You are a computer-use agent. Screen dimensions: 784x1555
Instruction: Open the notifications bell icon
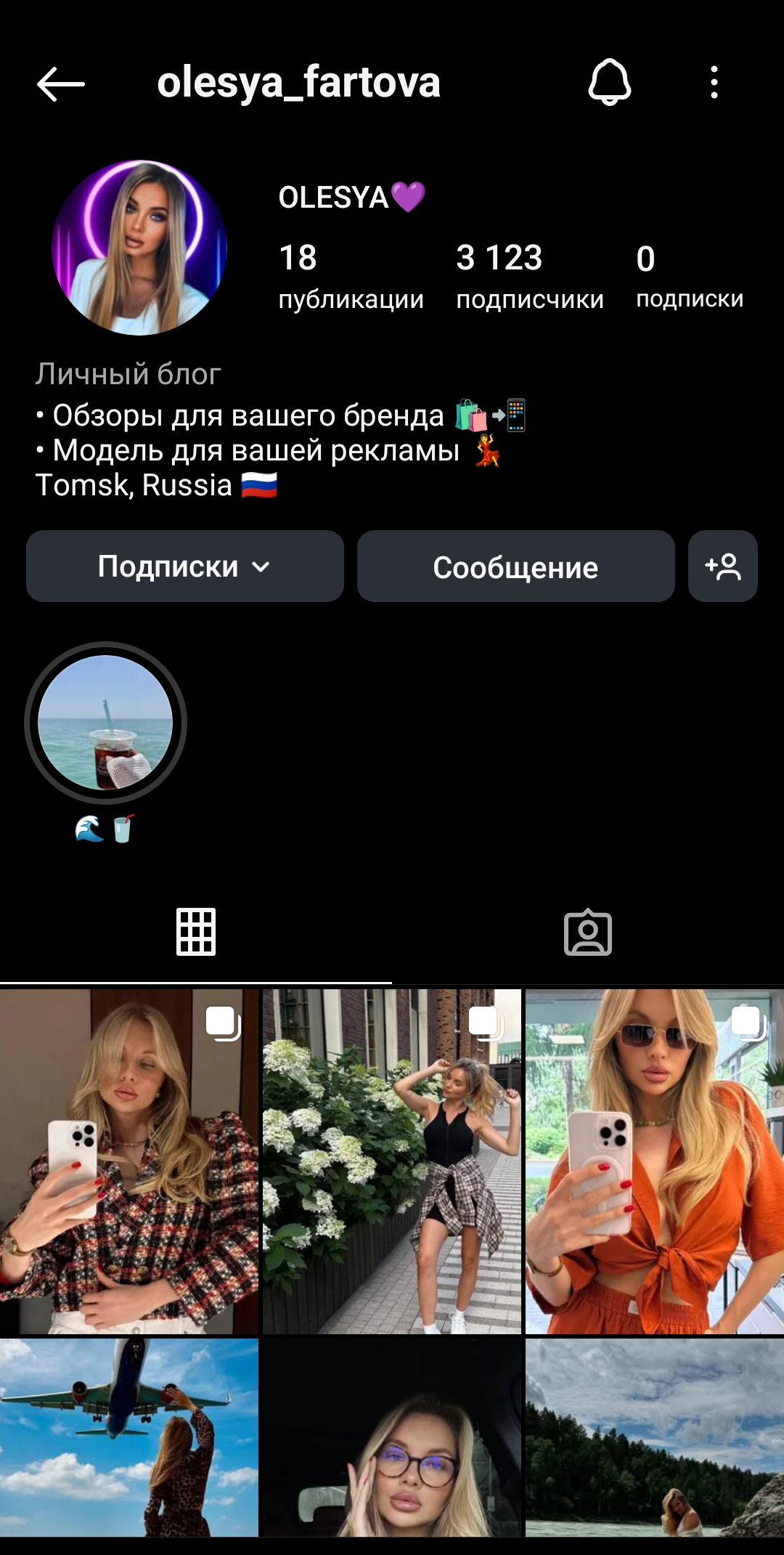(x=612, y=82)
